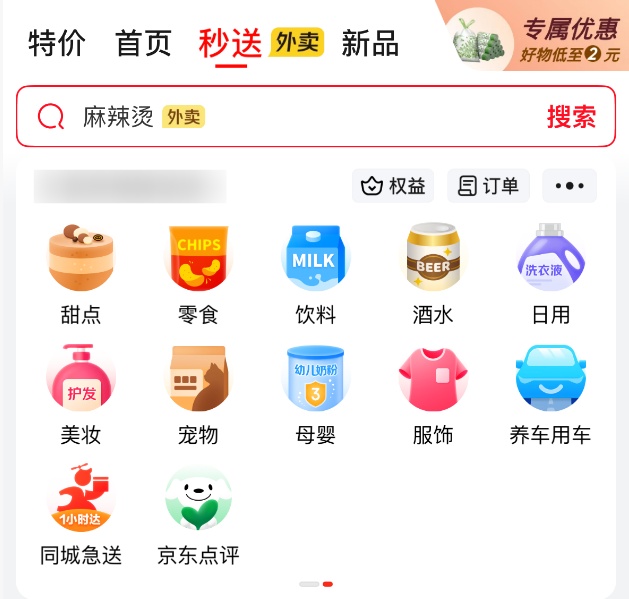The image size is (629, 599).
Task: Go to the 首页 tab
Action: (x=143, y=43)
